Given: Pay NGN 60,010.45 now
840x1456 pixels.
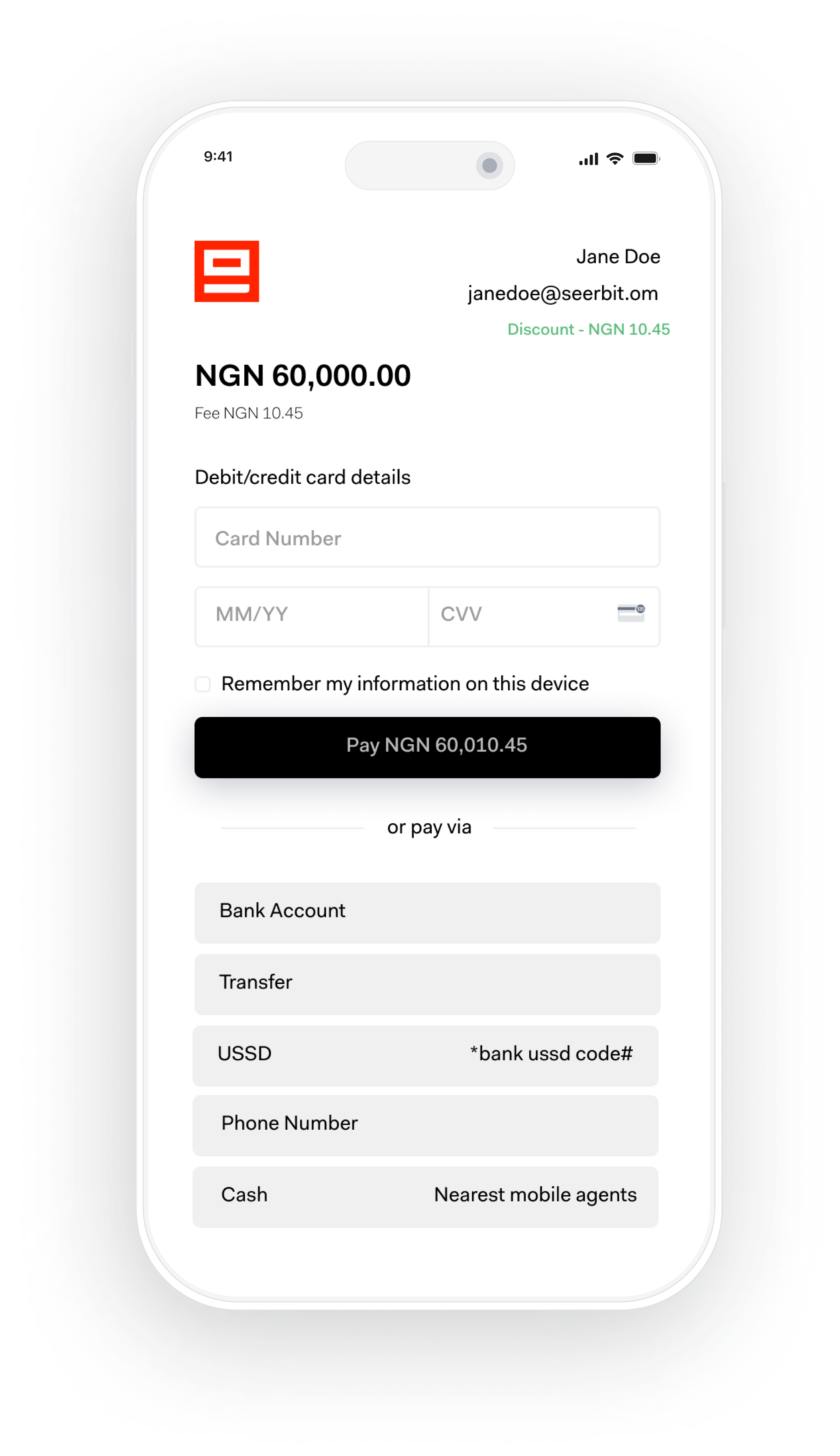Looking at the screenshot, I should point(427,747).
